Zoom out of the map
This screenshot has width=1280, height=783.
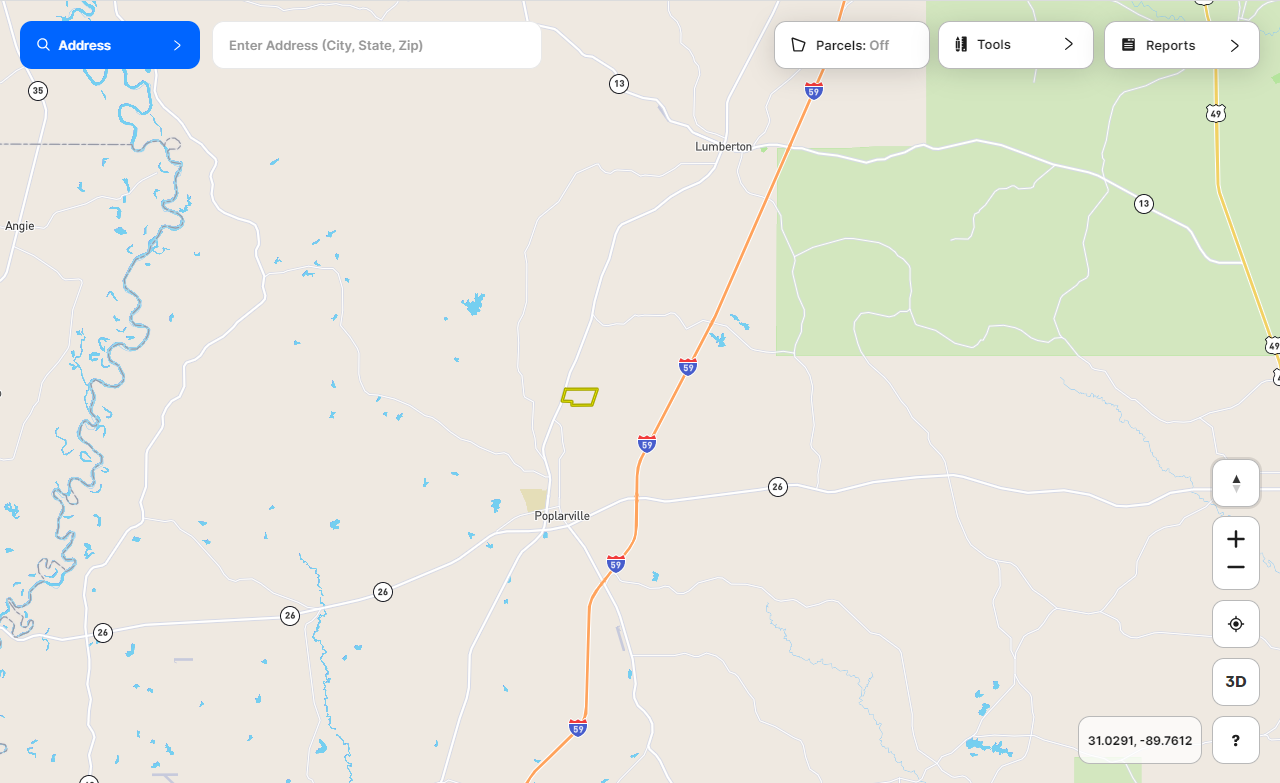click(x=1236, y=568)
